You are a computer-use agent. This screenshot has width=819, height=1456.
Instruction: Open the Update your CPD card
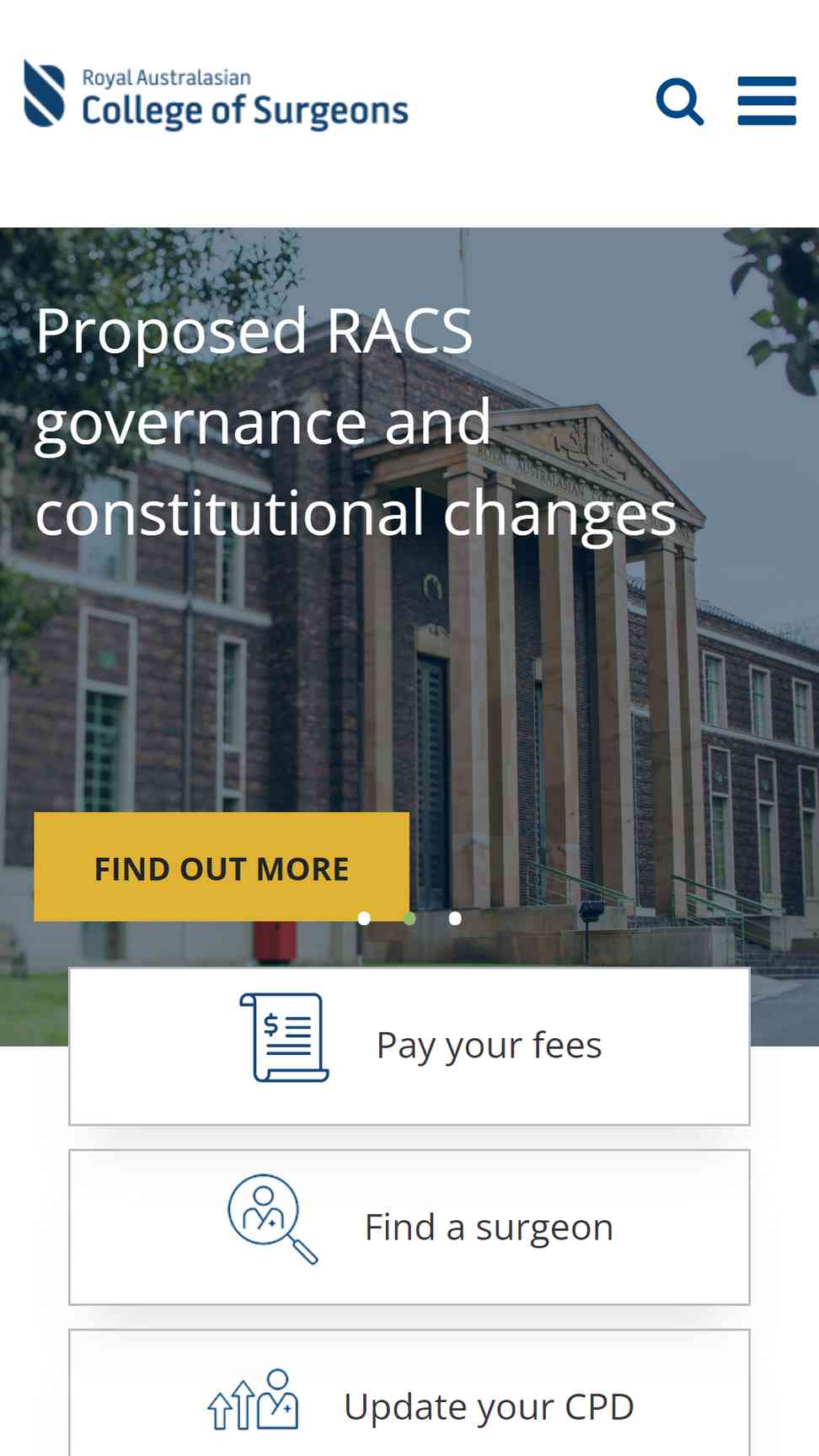409,1394
